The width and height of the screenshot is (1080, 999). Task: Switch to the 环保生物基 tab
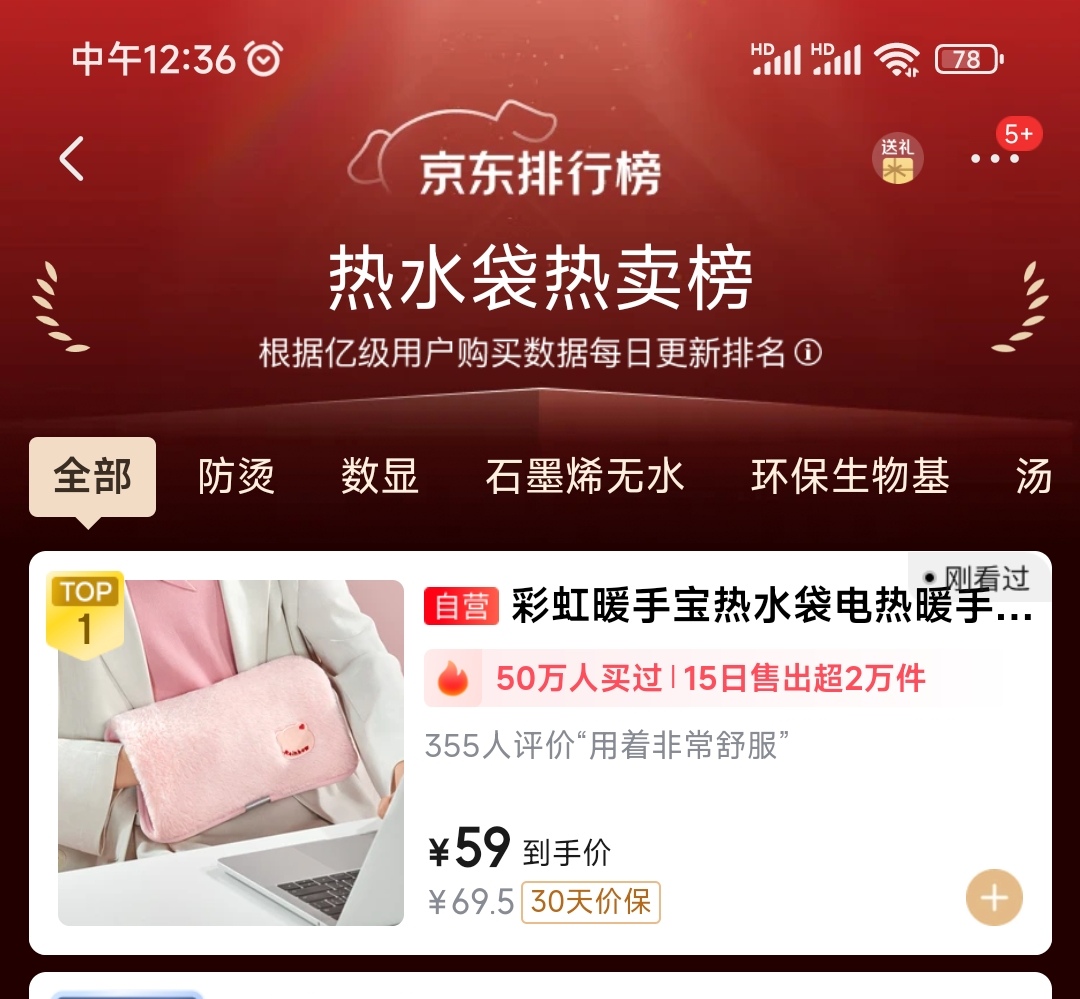850,477
